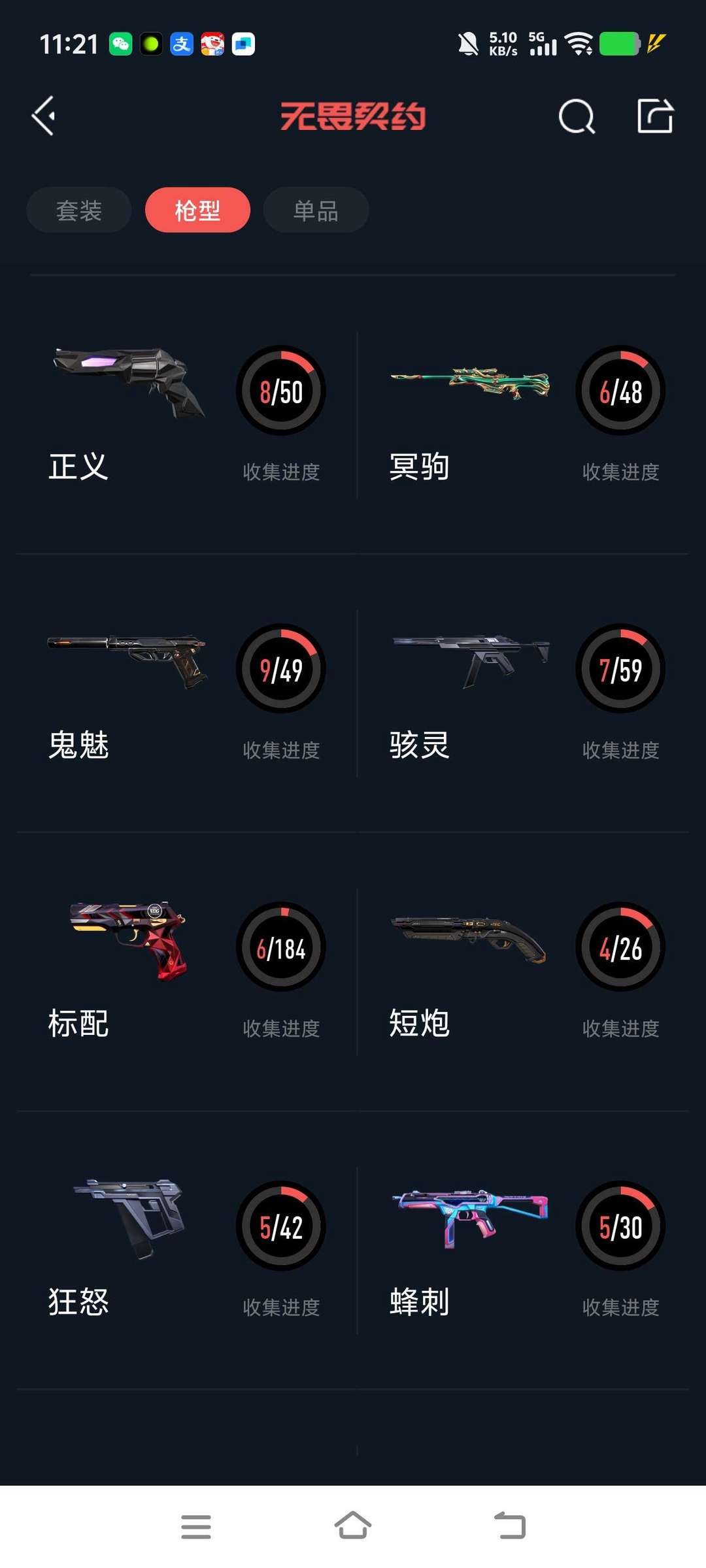Image resolution: width=706 pixels, height=1568 pixels.
Task: Switch to the 套装 tab
Action: (79, 210)
